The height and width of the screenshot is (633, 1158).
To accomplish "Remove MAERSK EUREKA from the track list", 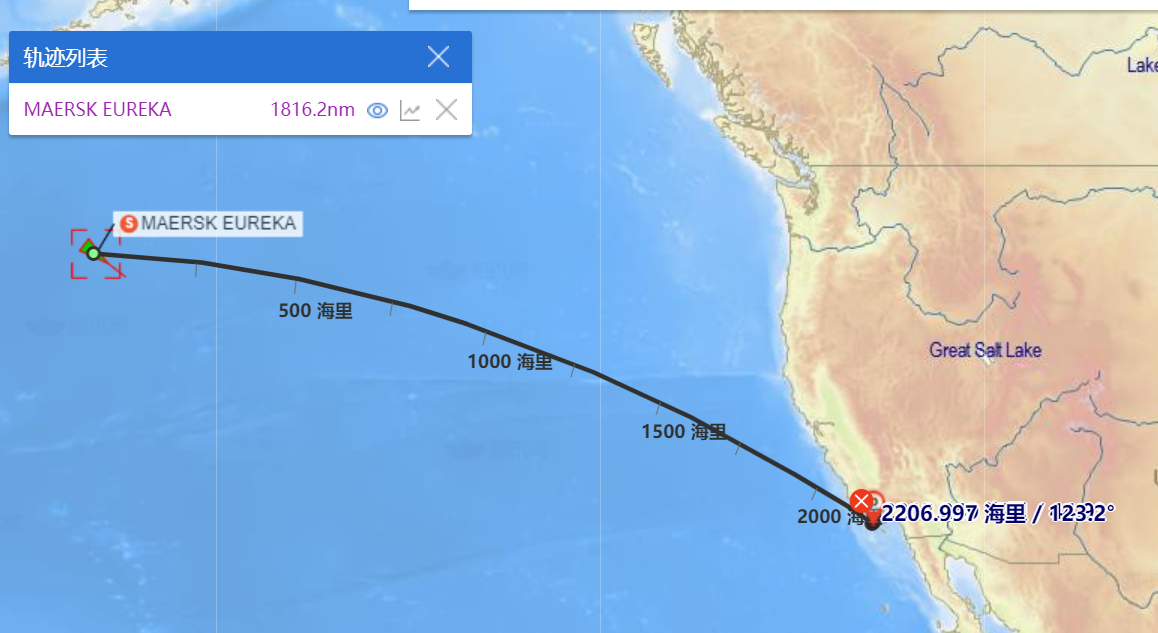I will (446, 110).
